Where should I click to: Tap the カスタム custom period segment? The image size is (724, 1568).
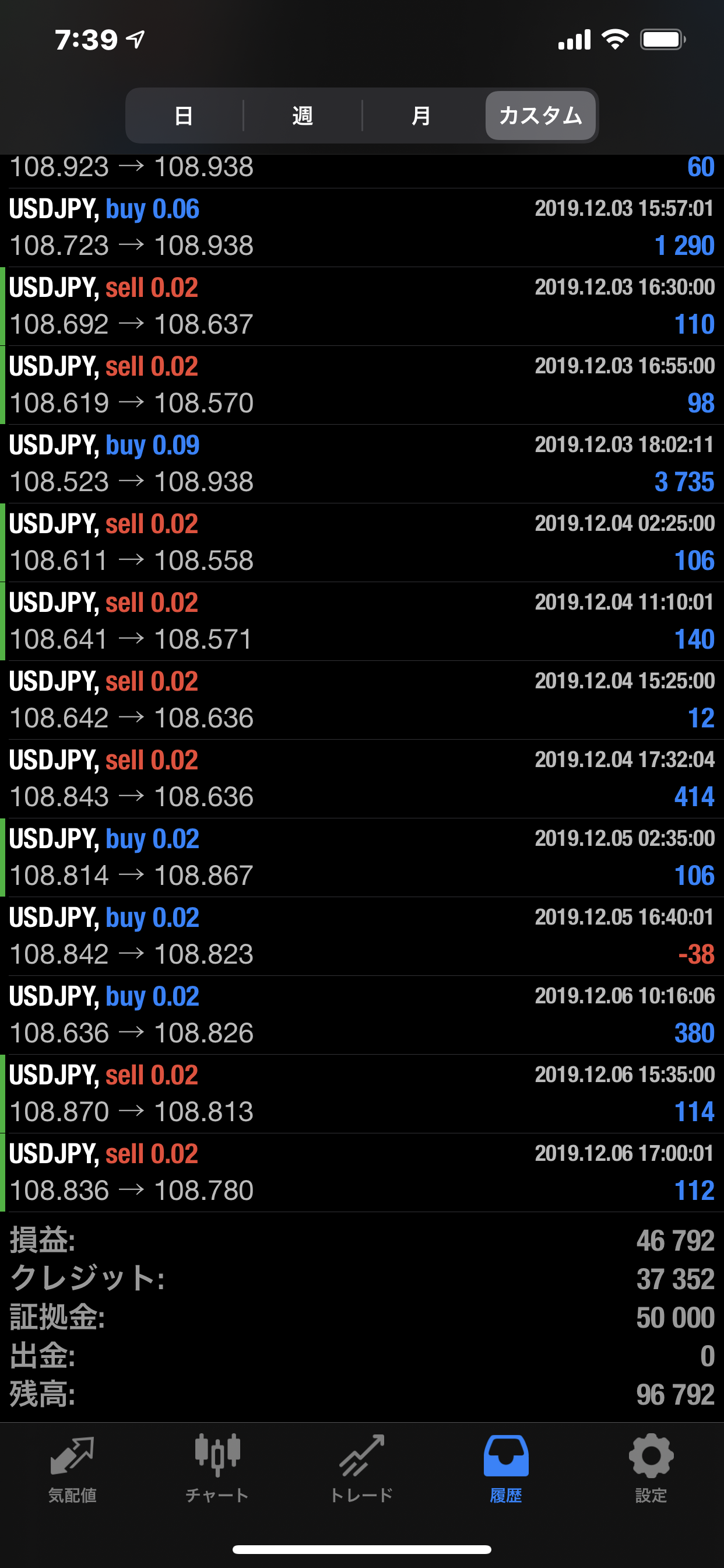540,116
